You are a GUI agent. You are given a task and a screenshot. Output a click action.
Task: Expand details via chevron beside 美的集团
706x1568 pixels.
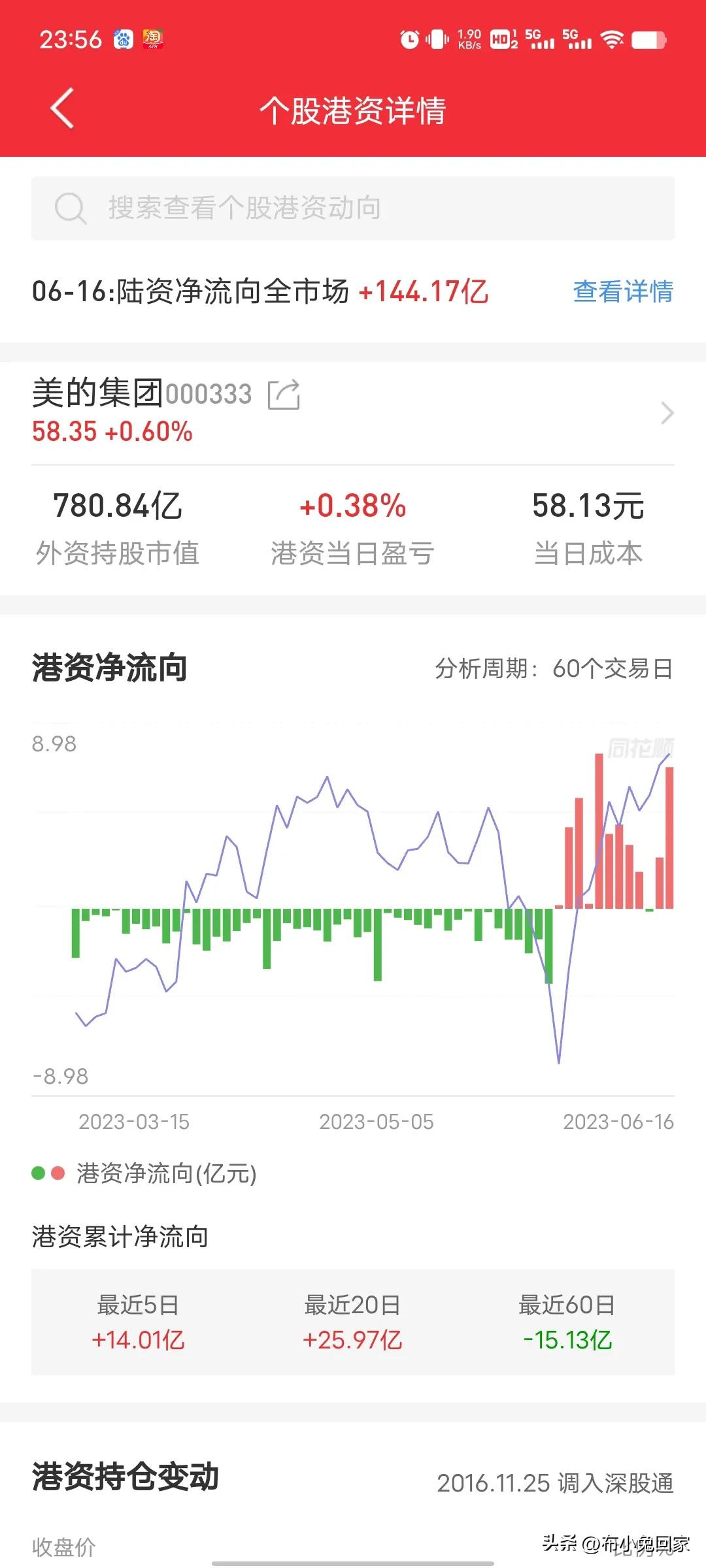(x=667, y=412)
